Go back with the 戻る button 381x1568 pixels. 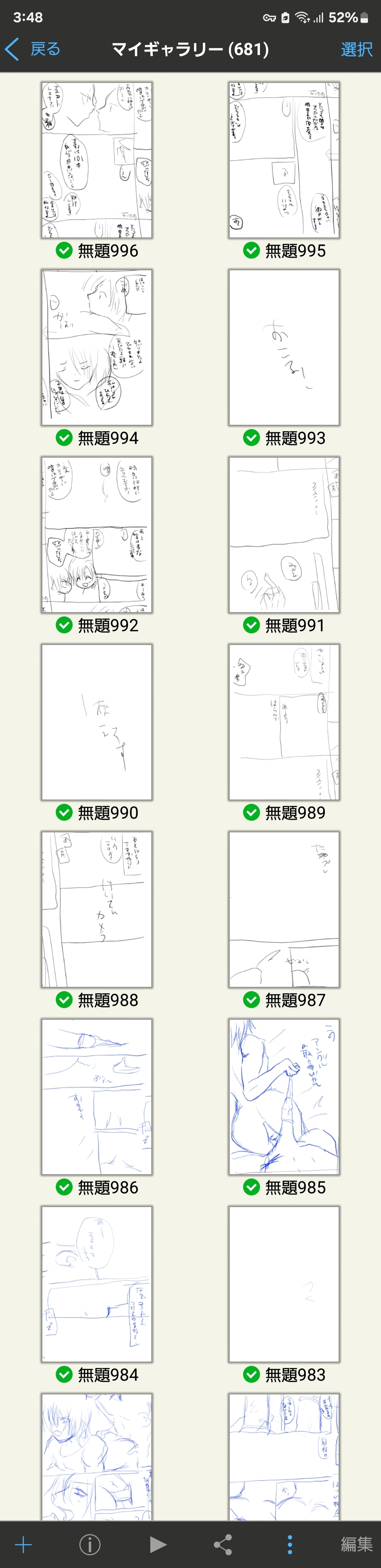(x=33, y=49)
